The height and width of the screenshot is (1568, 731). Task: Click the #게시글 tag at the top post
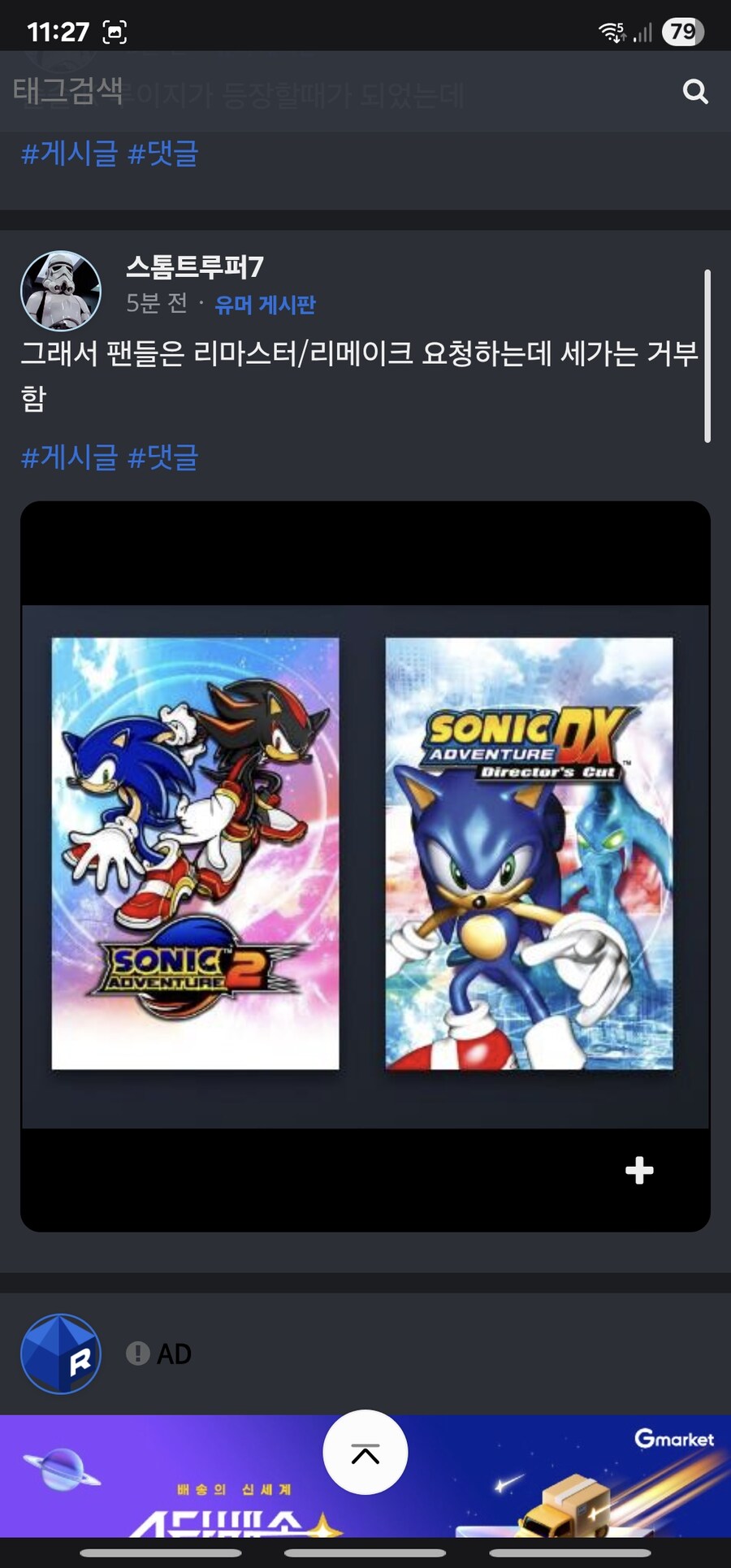(71, 154)
